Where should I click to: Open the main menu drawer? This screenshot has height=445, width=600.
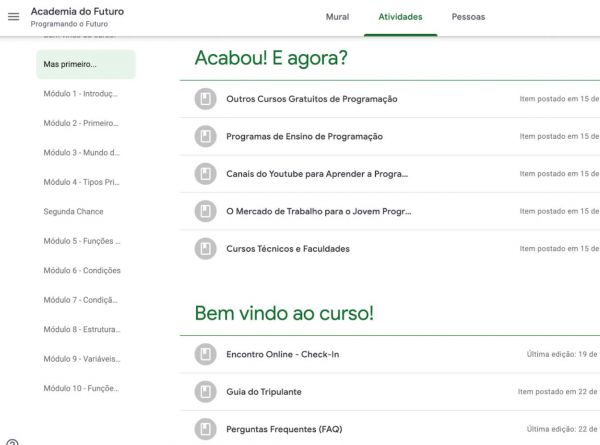click(14, 17)
